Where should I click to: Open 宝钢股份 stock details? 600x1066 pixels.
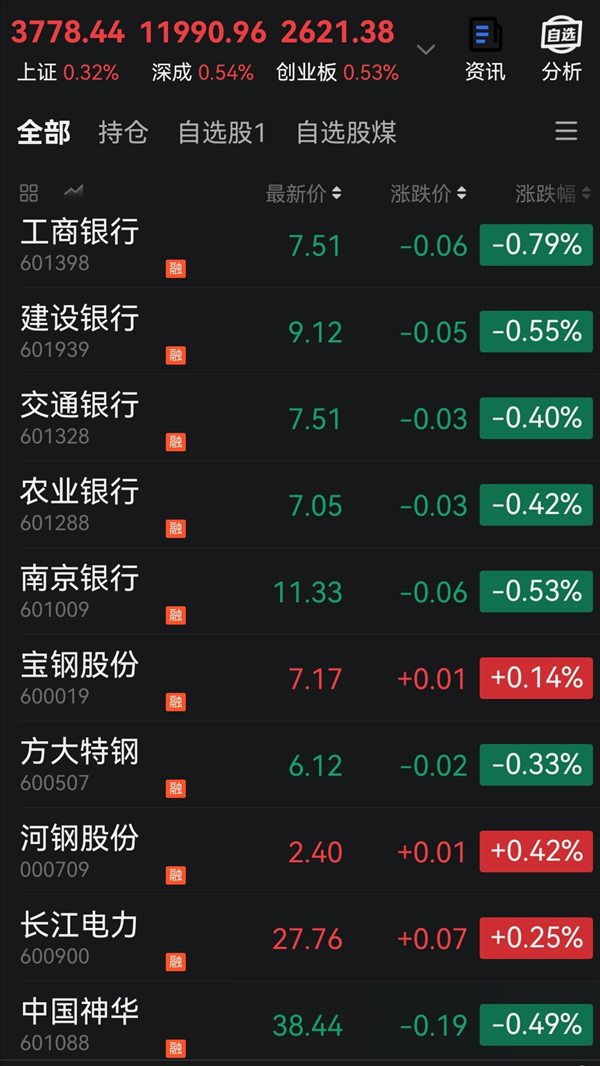(300, 678)
